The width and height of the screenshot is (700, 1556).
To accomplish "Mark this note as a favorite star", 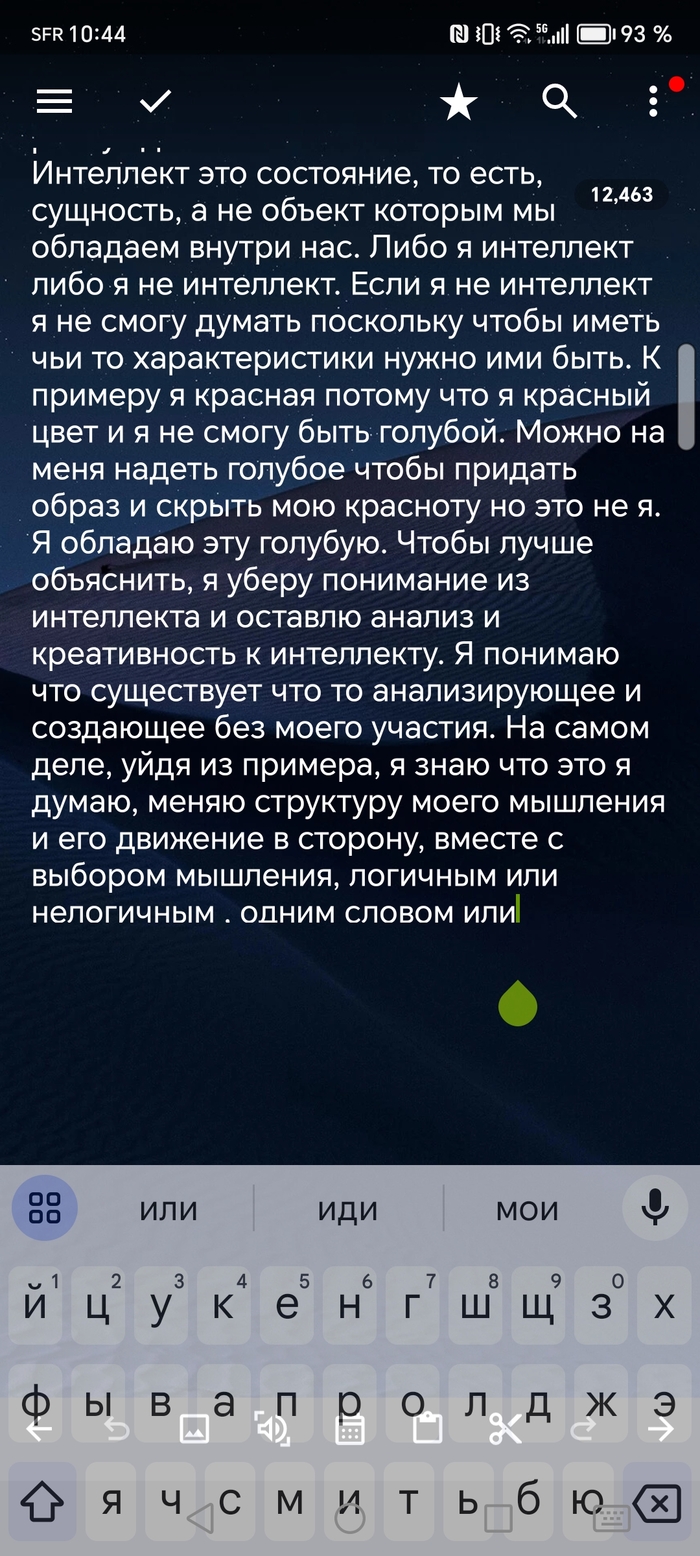I will pos(459,102).
